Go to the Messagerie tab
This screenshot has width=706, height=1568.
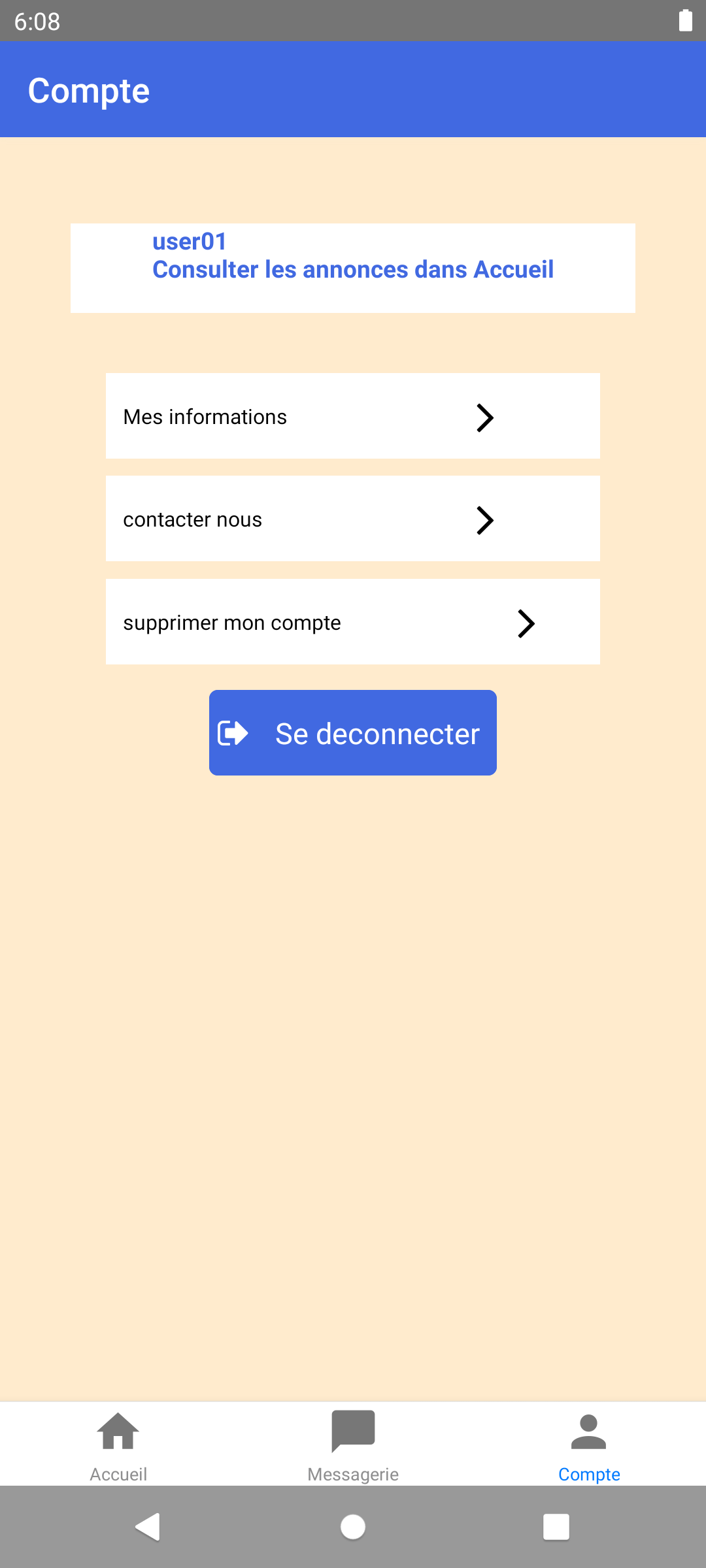point(353,1445)
